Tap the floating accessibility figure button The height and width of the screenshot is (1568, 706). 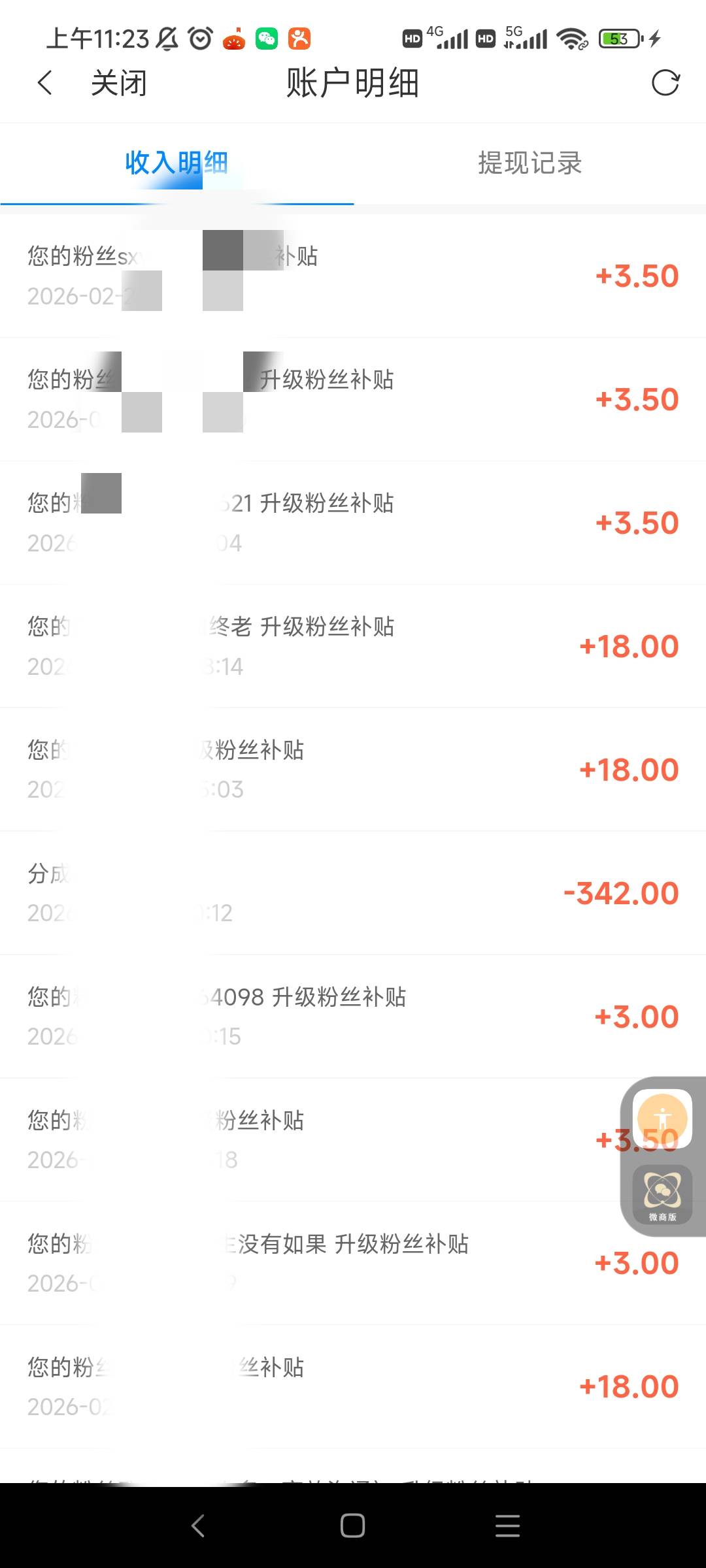(662, 1119)
